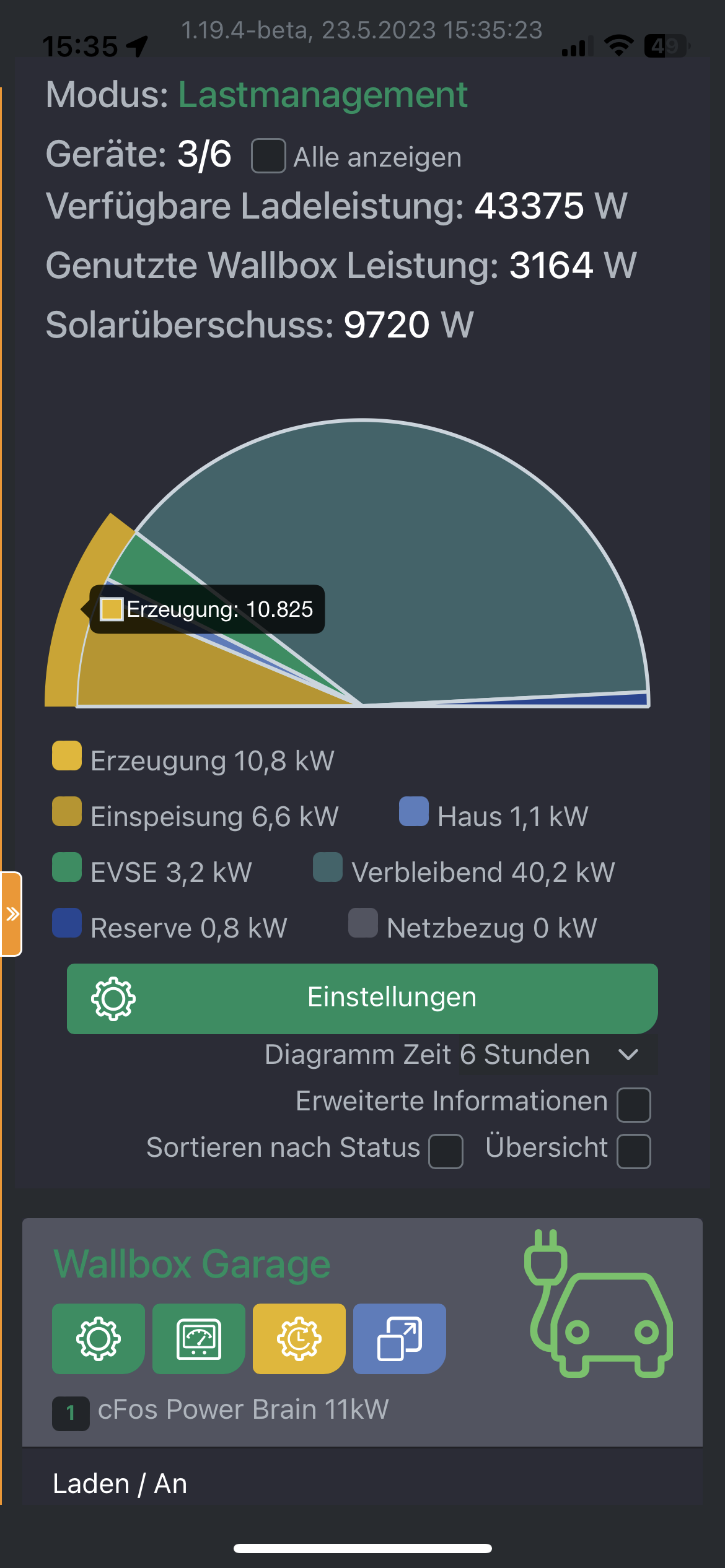Expand the orange side panel arrow
Viewport: 725px width, 1568px height.
click(11, 914)
